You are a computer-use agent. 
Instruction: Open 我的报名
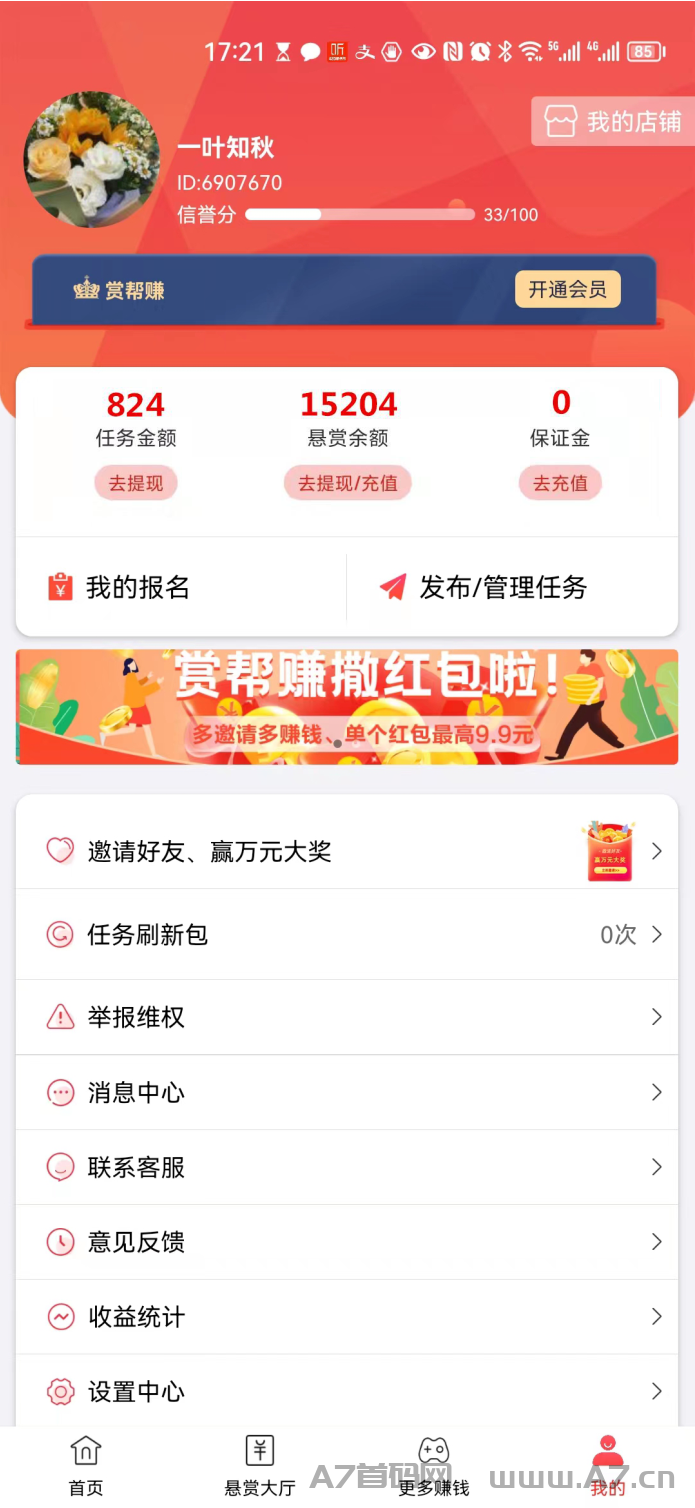click(181, 587)
